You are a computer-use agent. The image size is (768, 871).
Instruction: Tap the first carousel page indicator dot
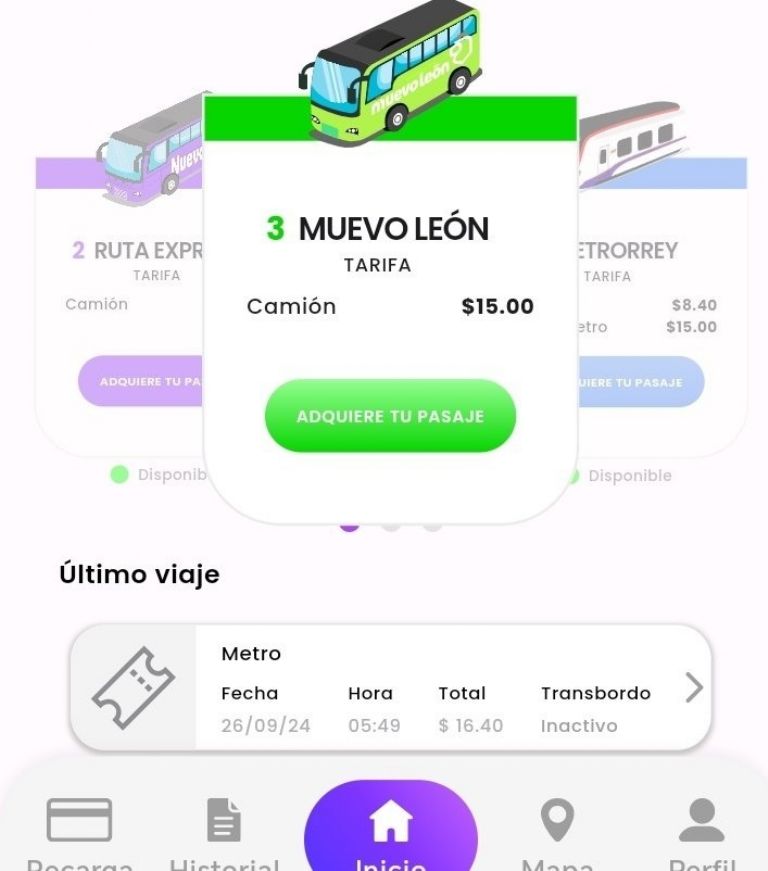coord(349,524)
